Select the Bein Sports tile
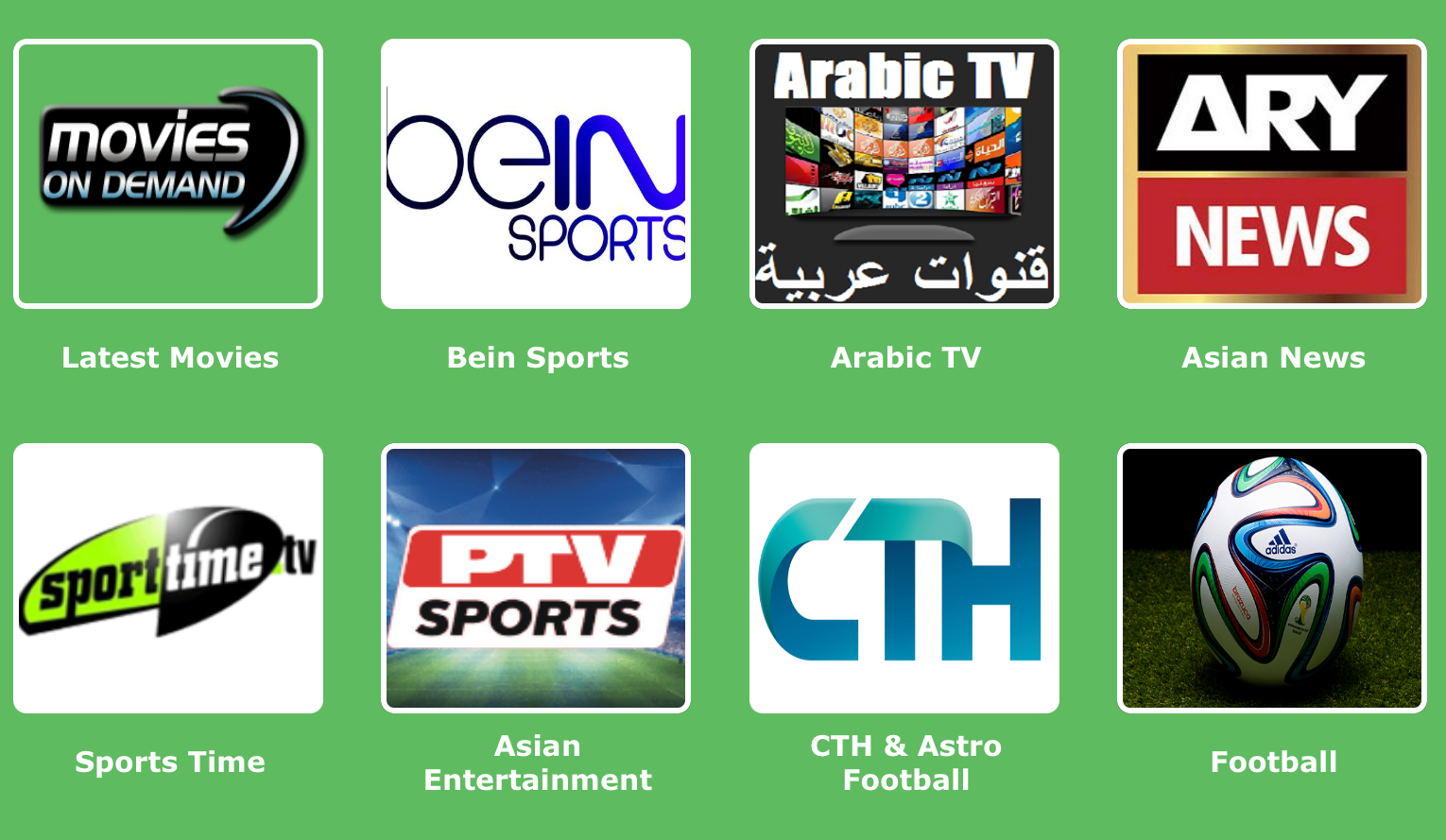This screenshot has height=840, width=1446. pyautogui.click(x=536, y=174)
